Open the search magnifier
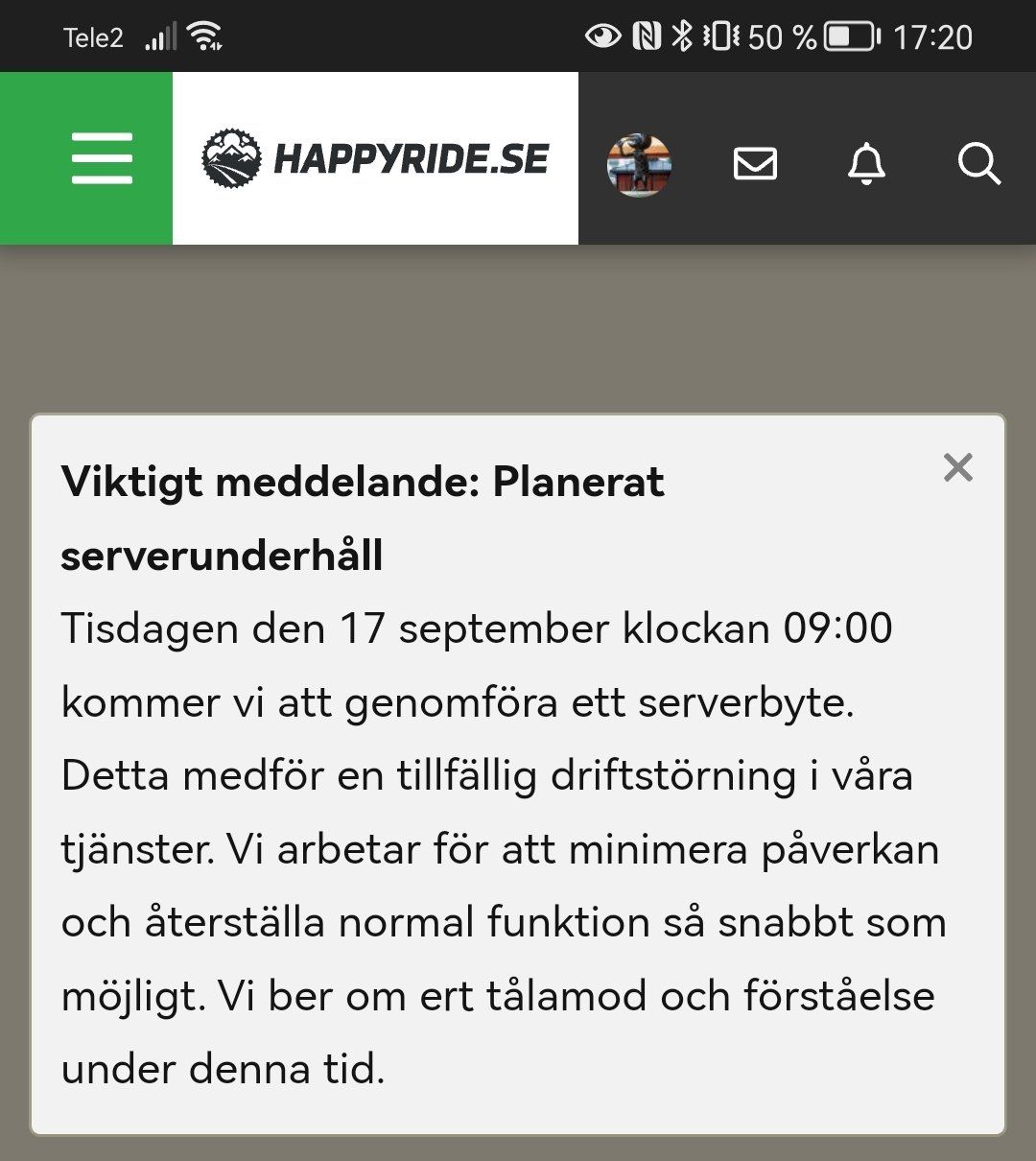Viewport: 1036px width, 1161px height. 978,164
